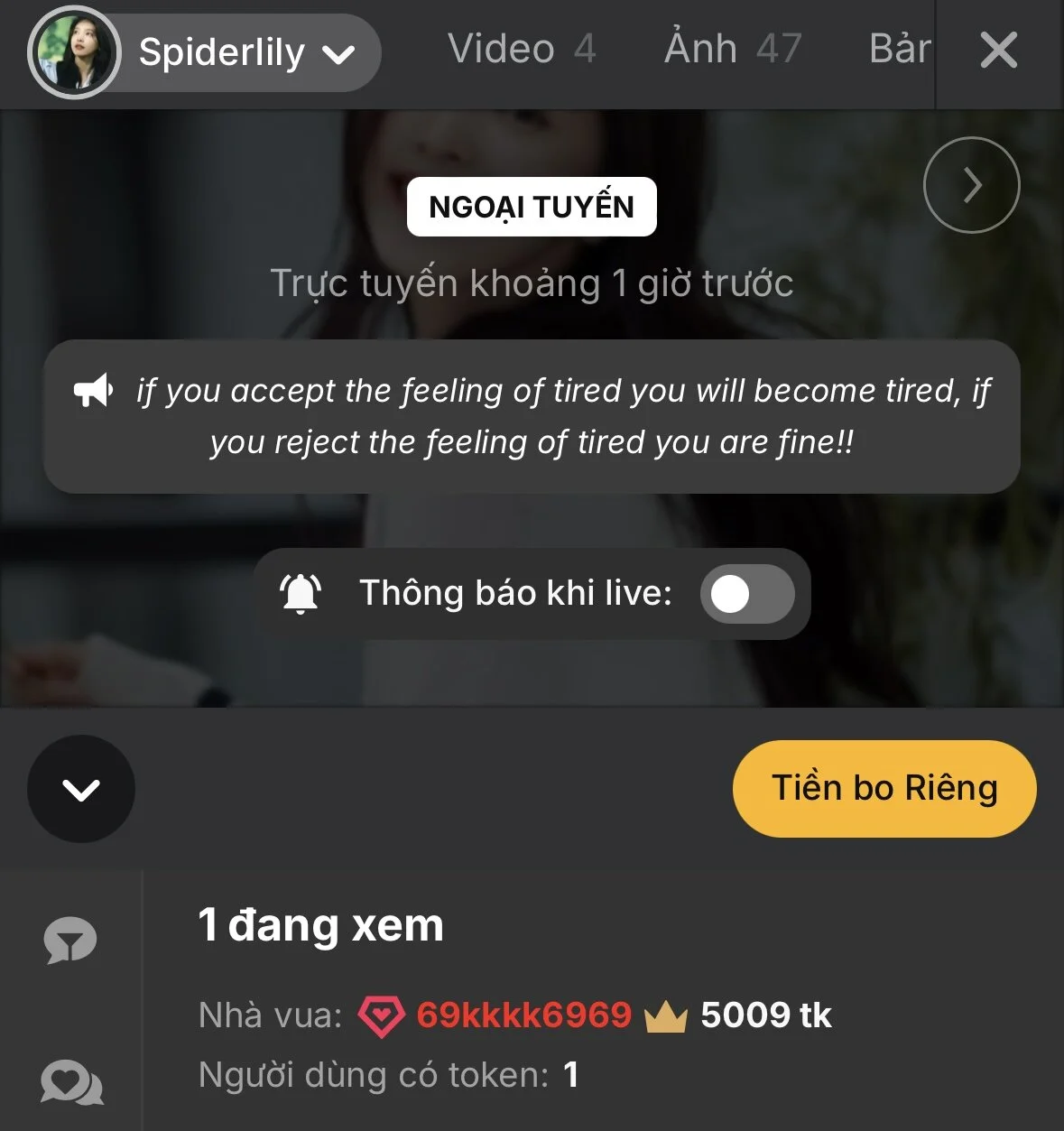Open user 69kkkk6969's profile

point(523,1015)
